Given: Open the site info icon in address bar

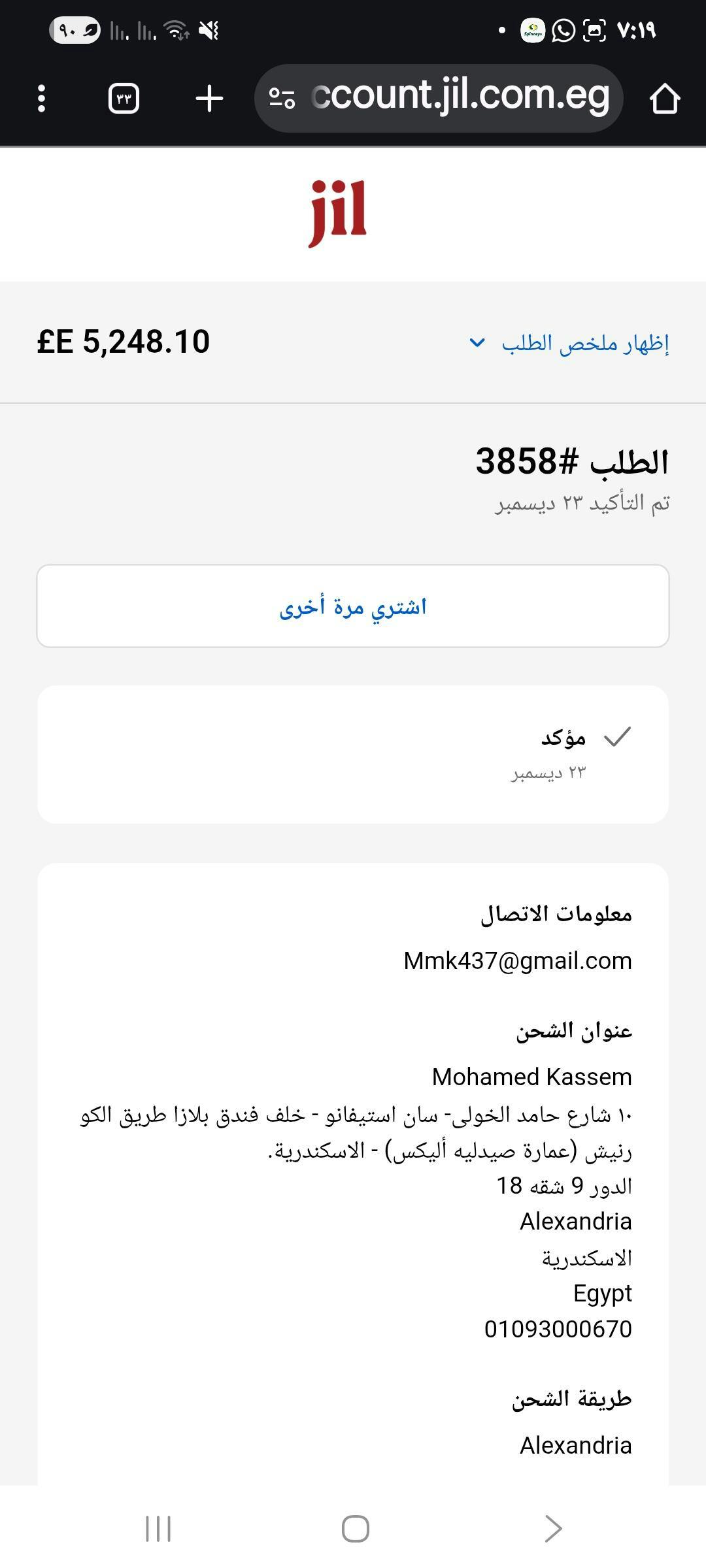Looking at the screenshot, I should (x=282, y=99).
